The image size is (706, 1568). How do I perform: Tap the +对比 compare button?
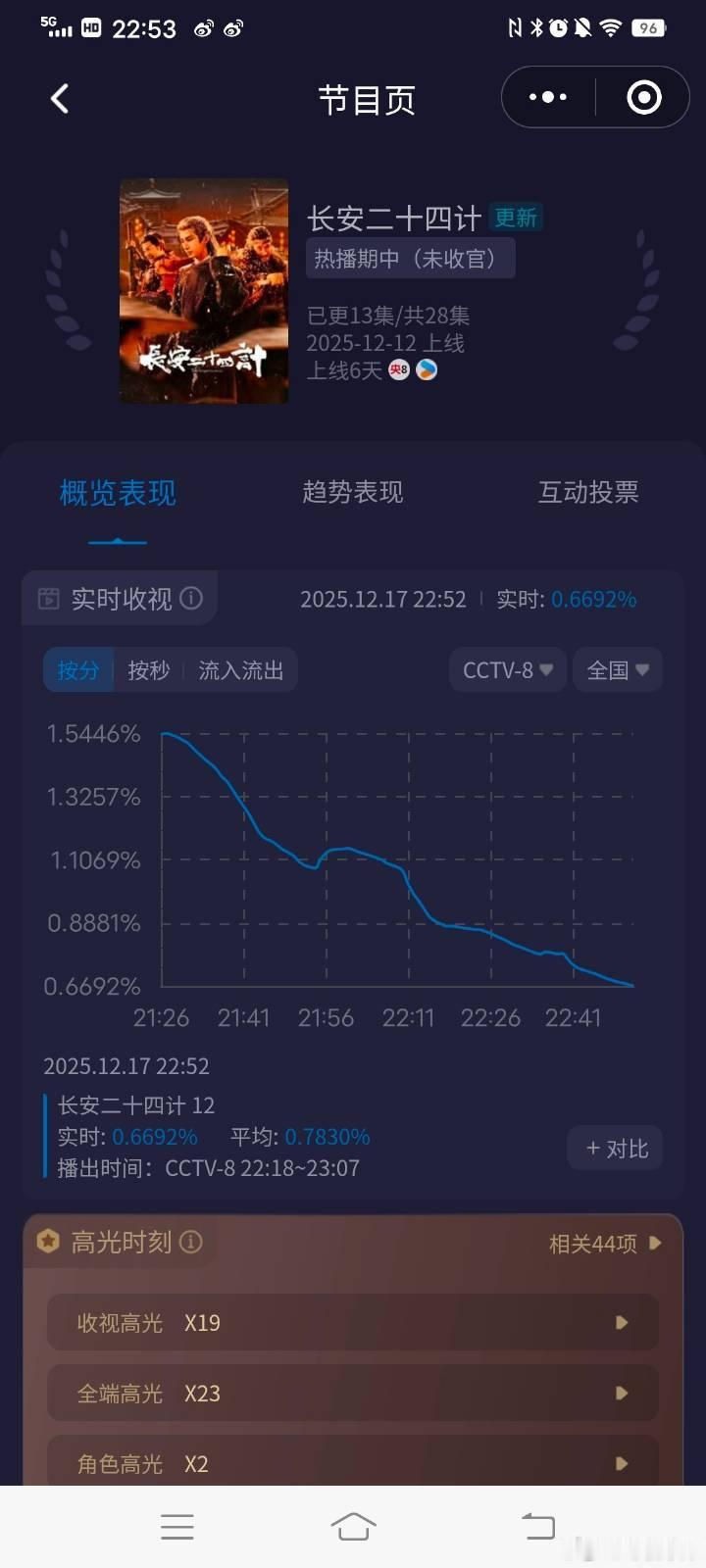615,1148
